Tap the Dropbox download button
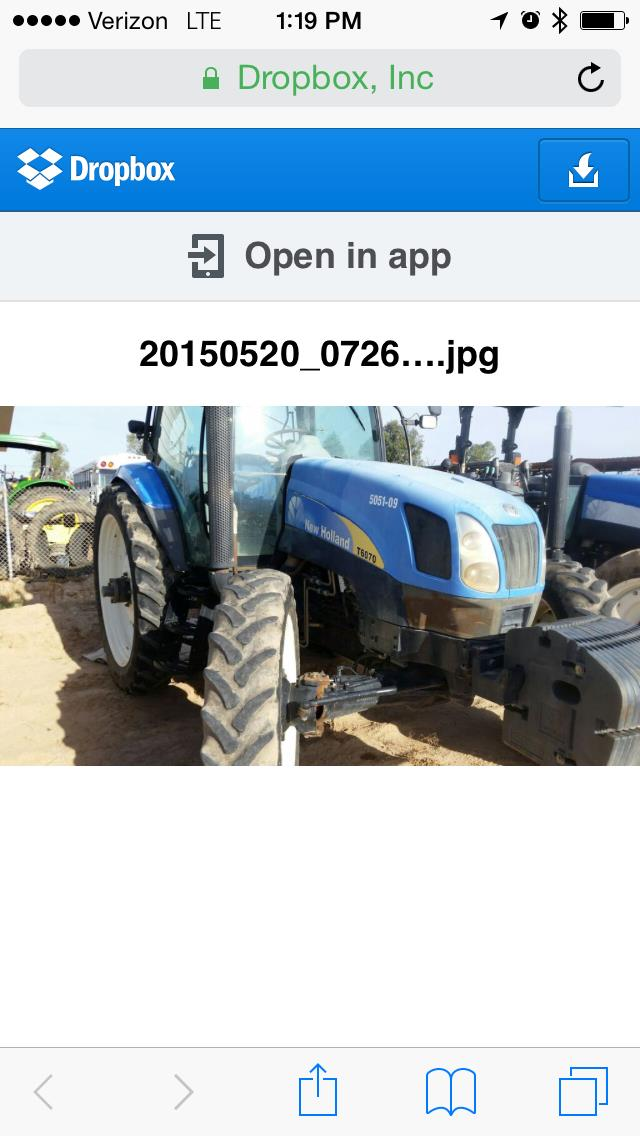The width and height of the screenshot is (640, 1136). (x=583, y=170)
